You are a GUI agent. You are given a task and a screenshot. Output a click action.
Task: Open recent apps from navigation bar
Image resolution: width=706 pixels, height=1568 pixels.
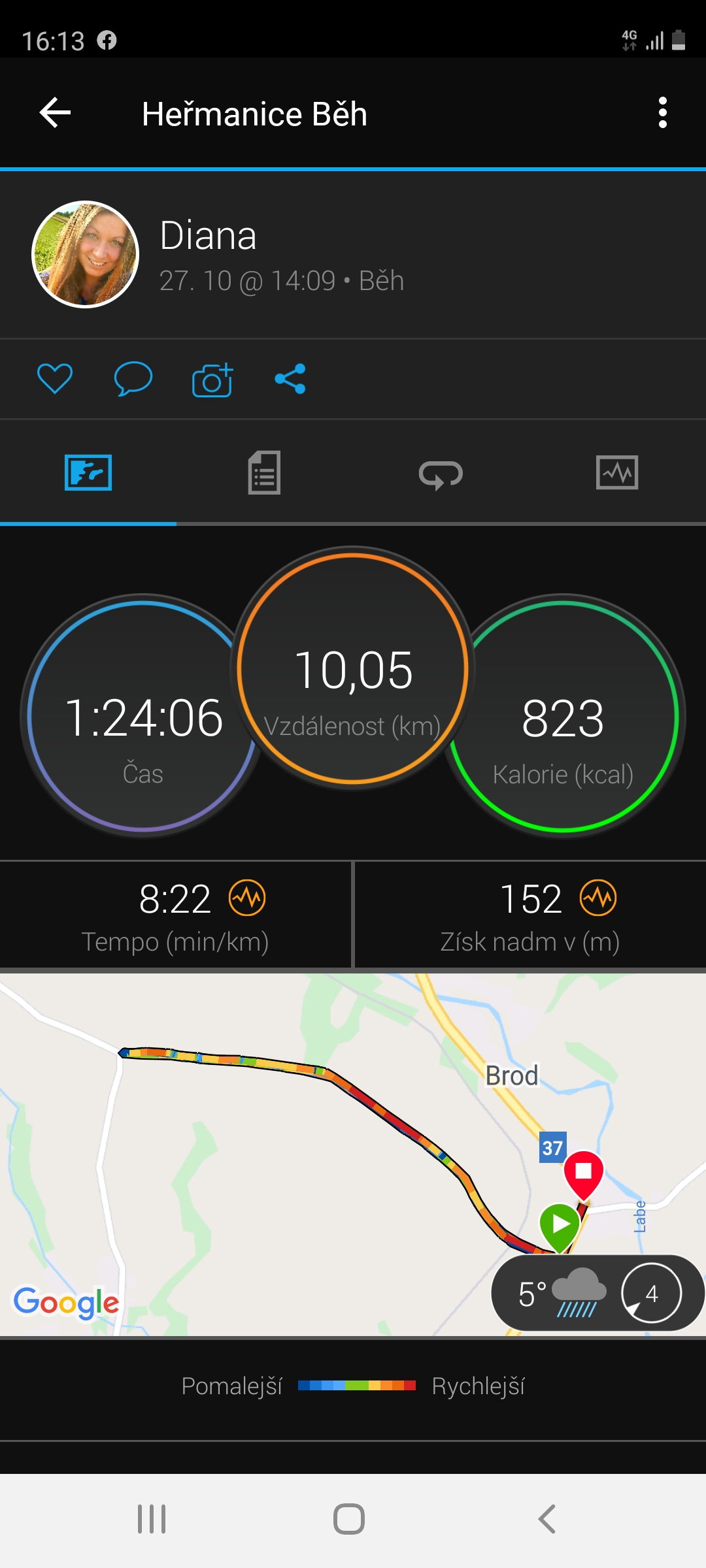point(152,1519)
